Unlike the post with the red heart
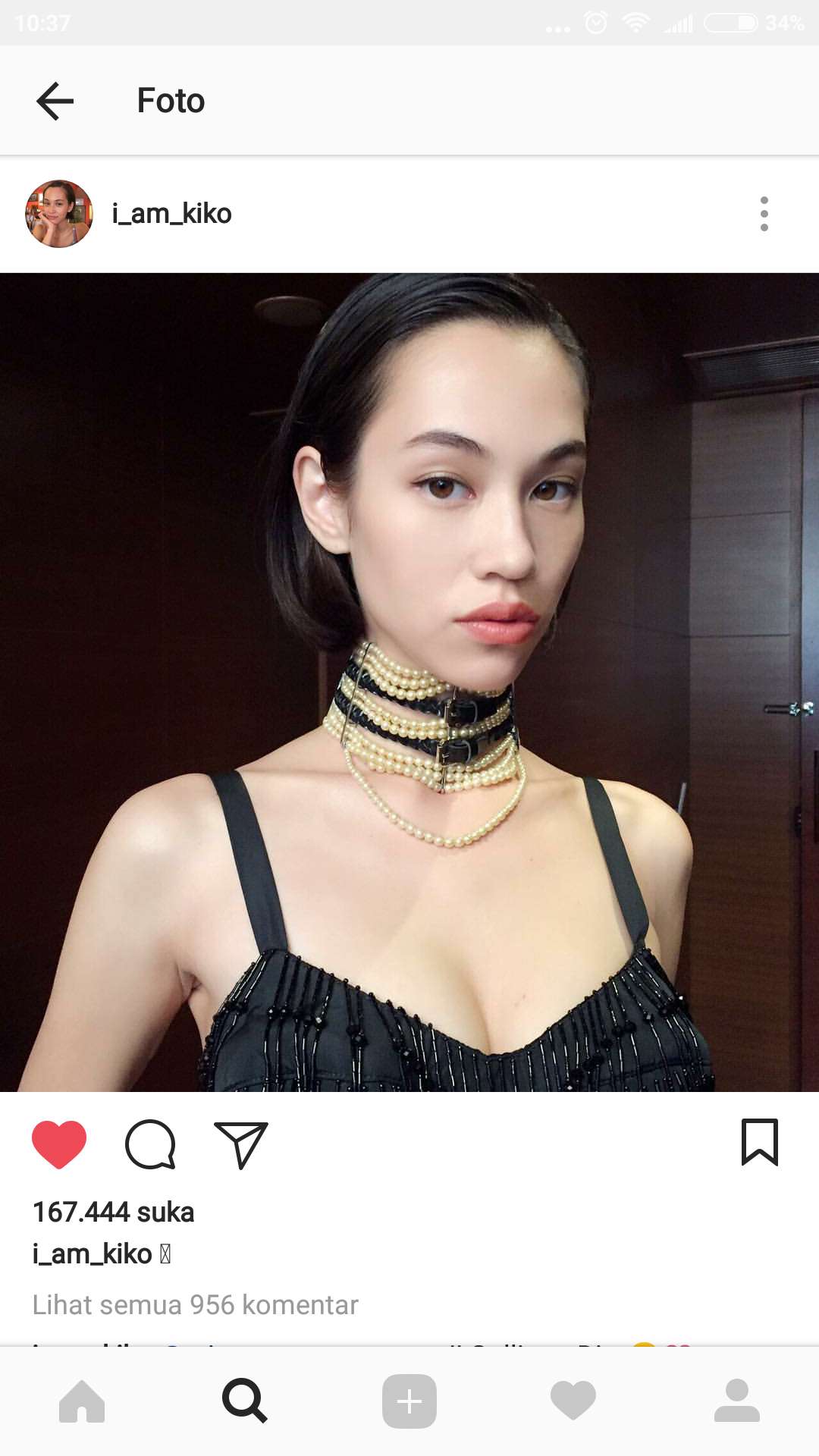819x1456 pixels. click(59, 1144)
